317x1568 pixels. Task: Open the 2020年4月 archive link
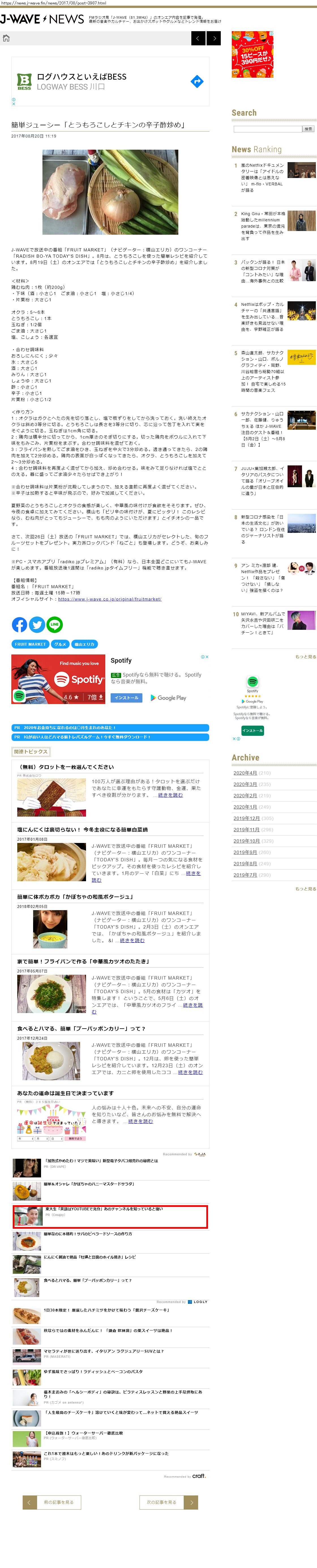(x=245, y=773)
